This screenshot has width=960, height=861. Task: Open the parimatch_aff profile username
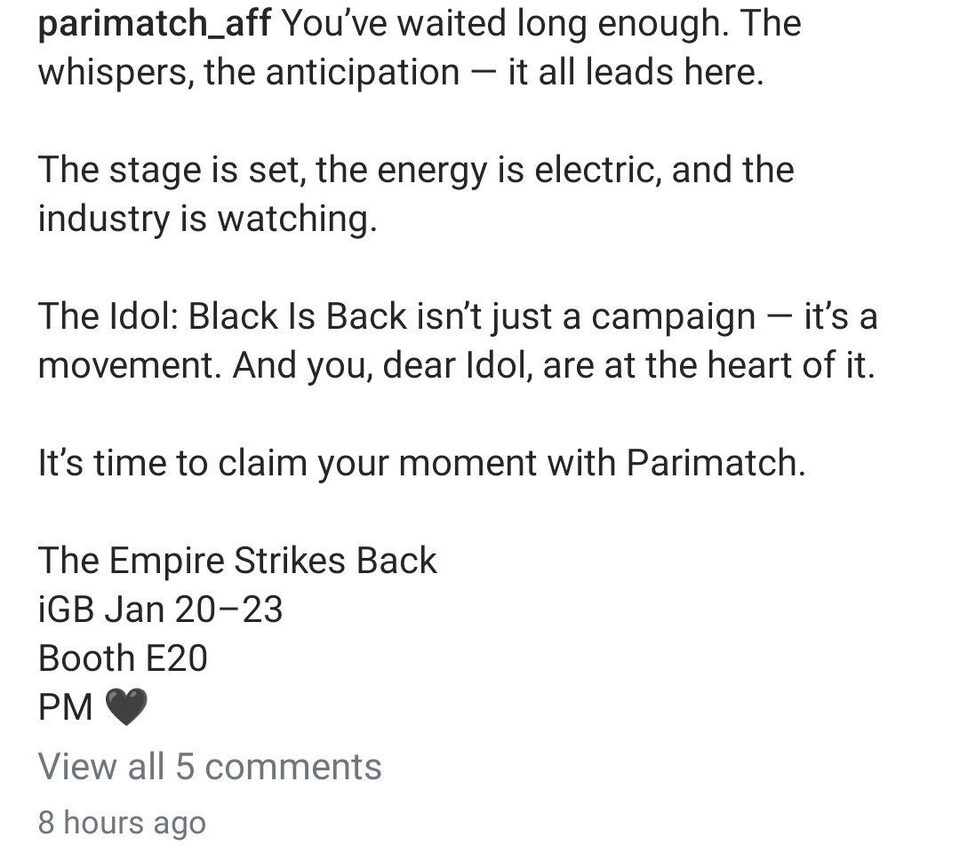point(154,23)
